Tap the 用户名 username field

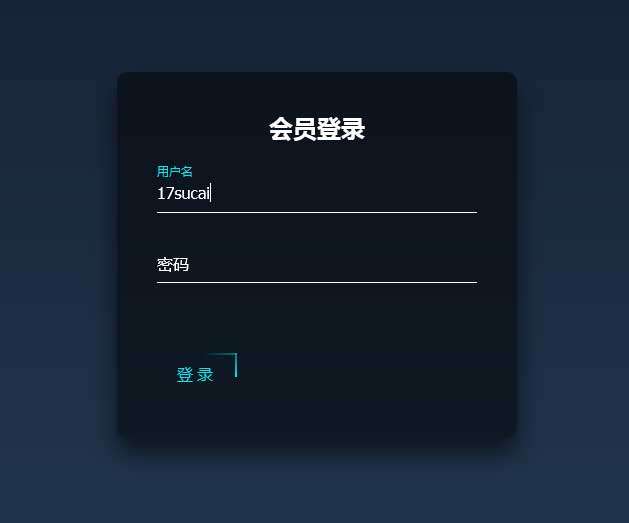[x=316, y=194]
